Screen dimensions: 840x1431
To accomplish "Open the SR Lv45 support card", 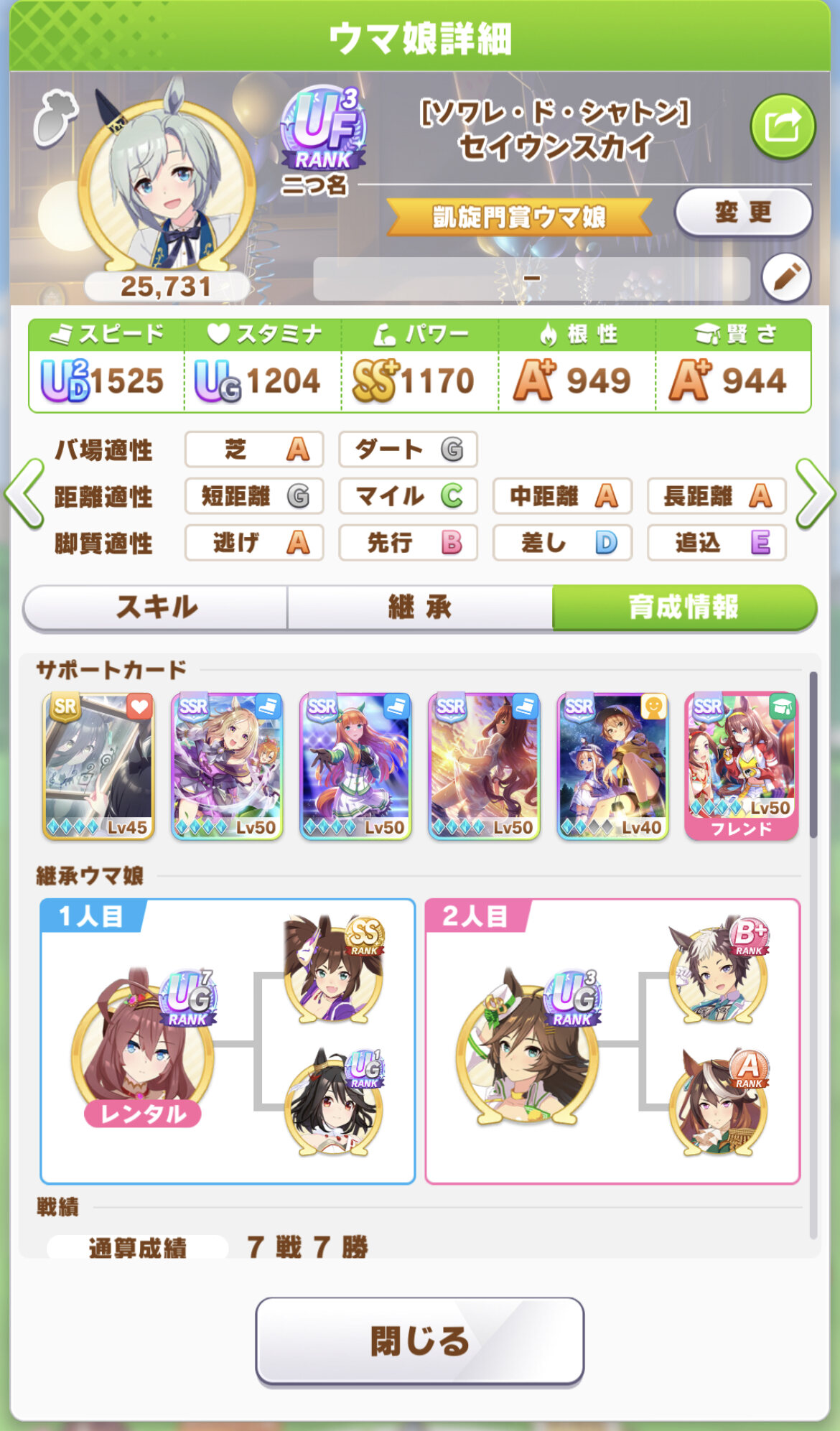I will (98, 766).
